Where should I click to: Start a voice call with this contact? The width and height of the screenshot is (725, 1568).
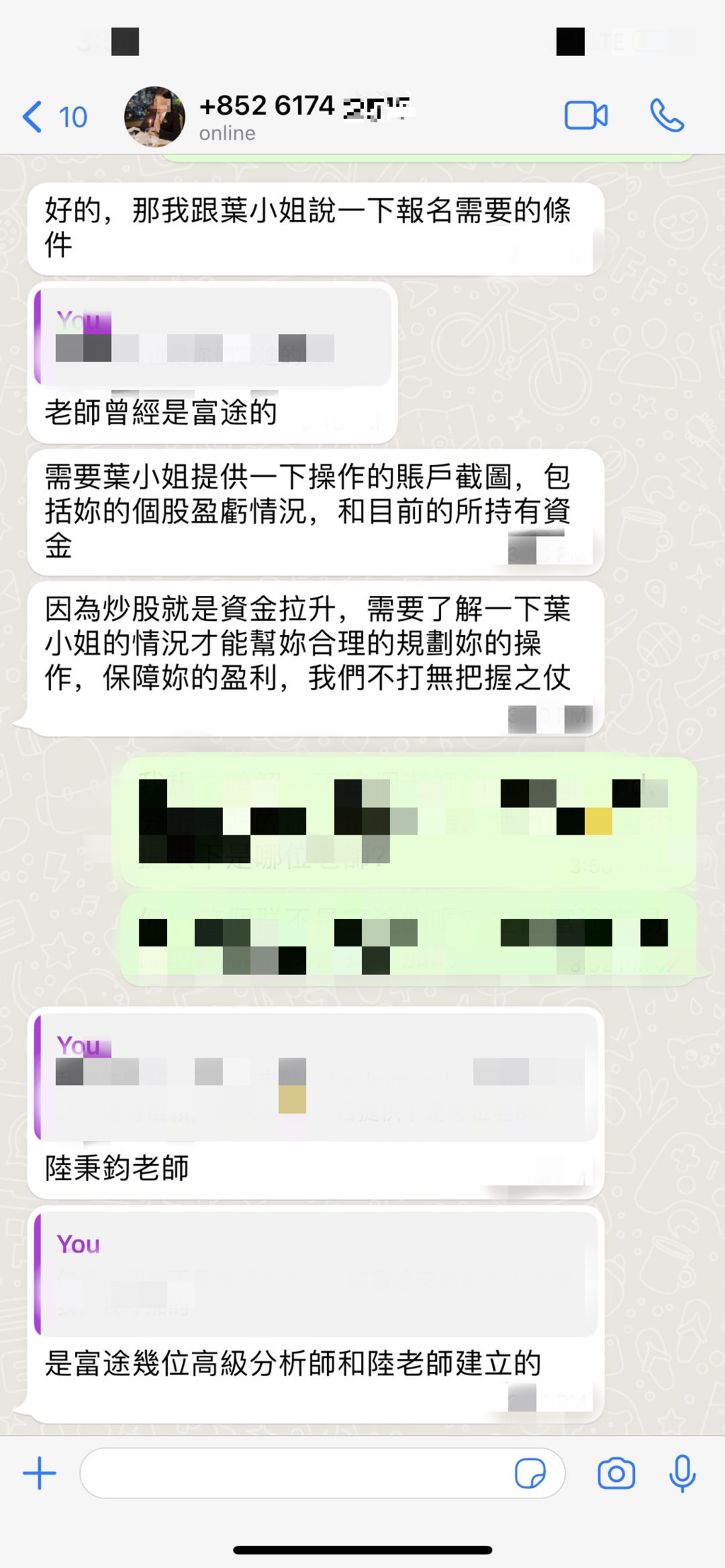666,116
